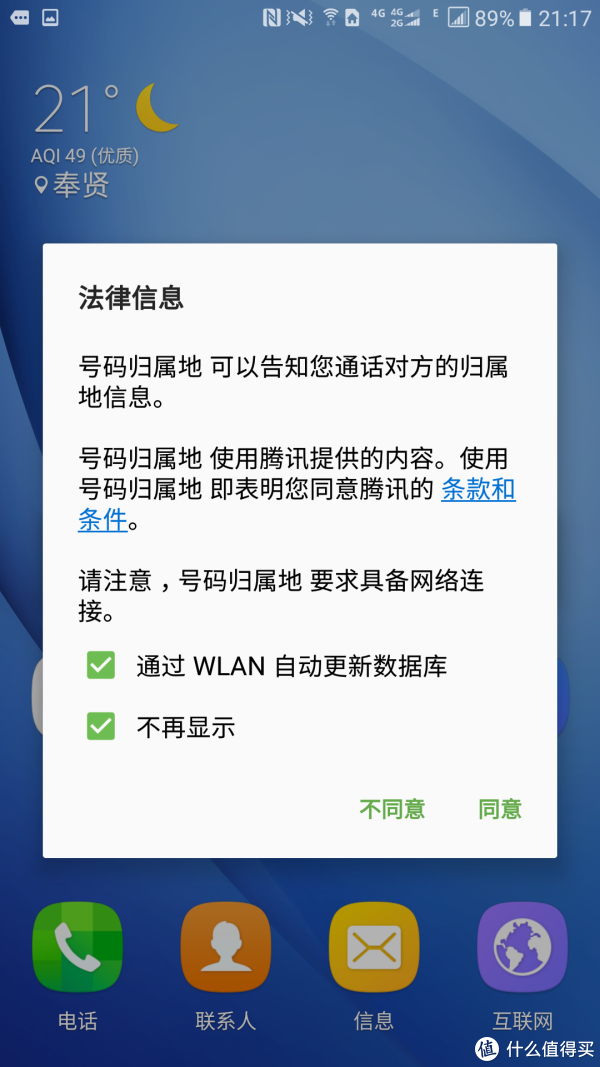Launch the 互联网 browser
Image resolution: width=600 pixels, height=1067 pixels.
[522, 948]
